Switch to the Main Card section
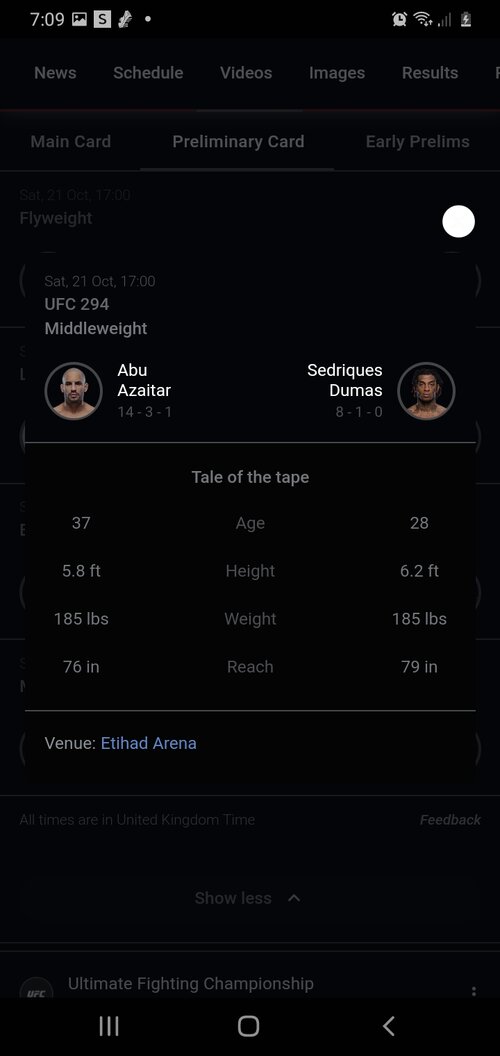This screenshot has width=500, height=1056. coord(71,141)
